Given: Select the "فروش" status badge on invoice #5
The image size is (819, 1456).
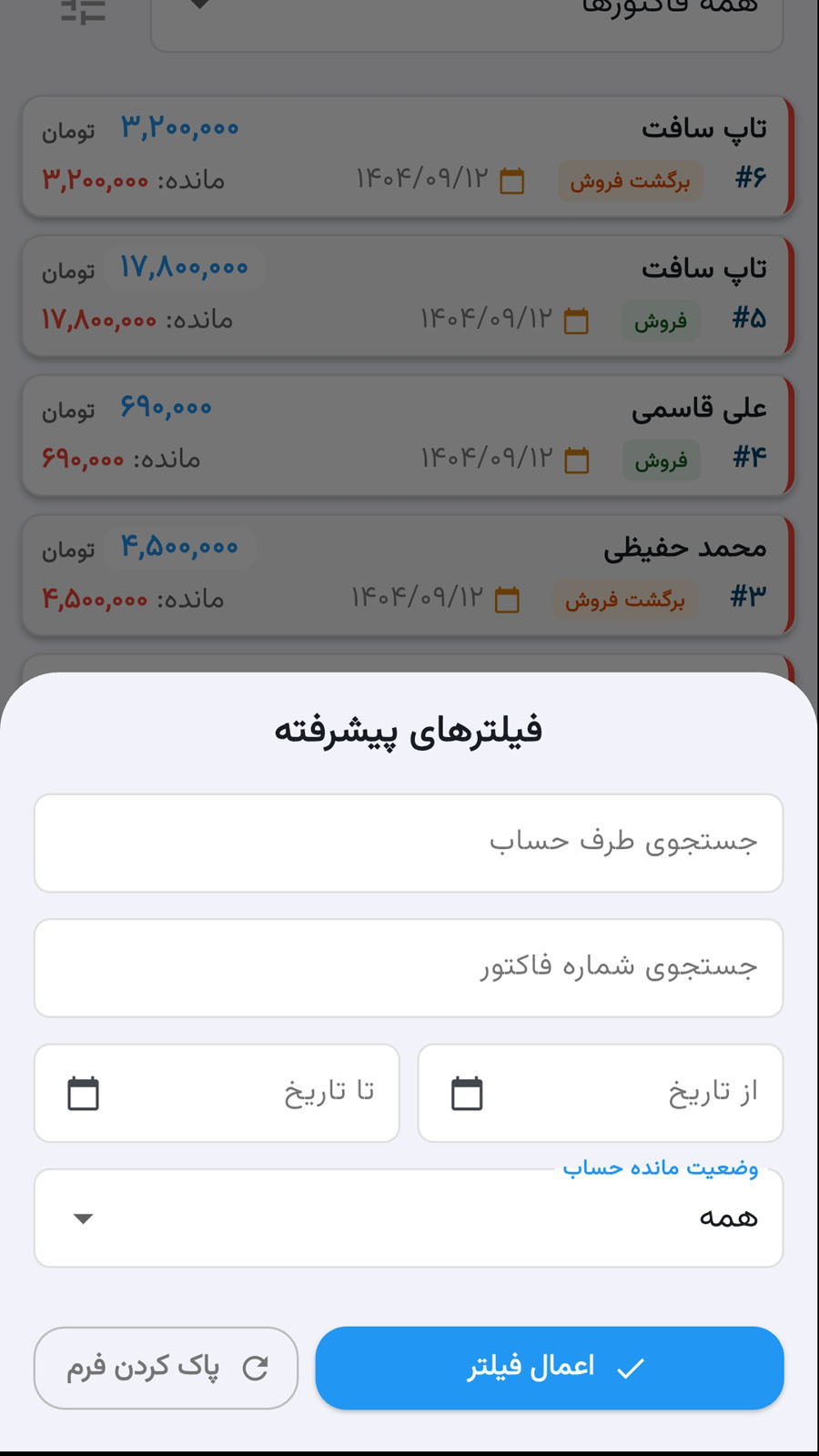Looking at the screenshot, I should click(662, 320).
